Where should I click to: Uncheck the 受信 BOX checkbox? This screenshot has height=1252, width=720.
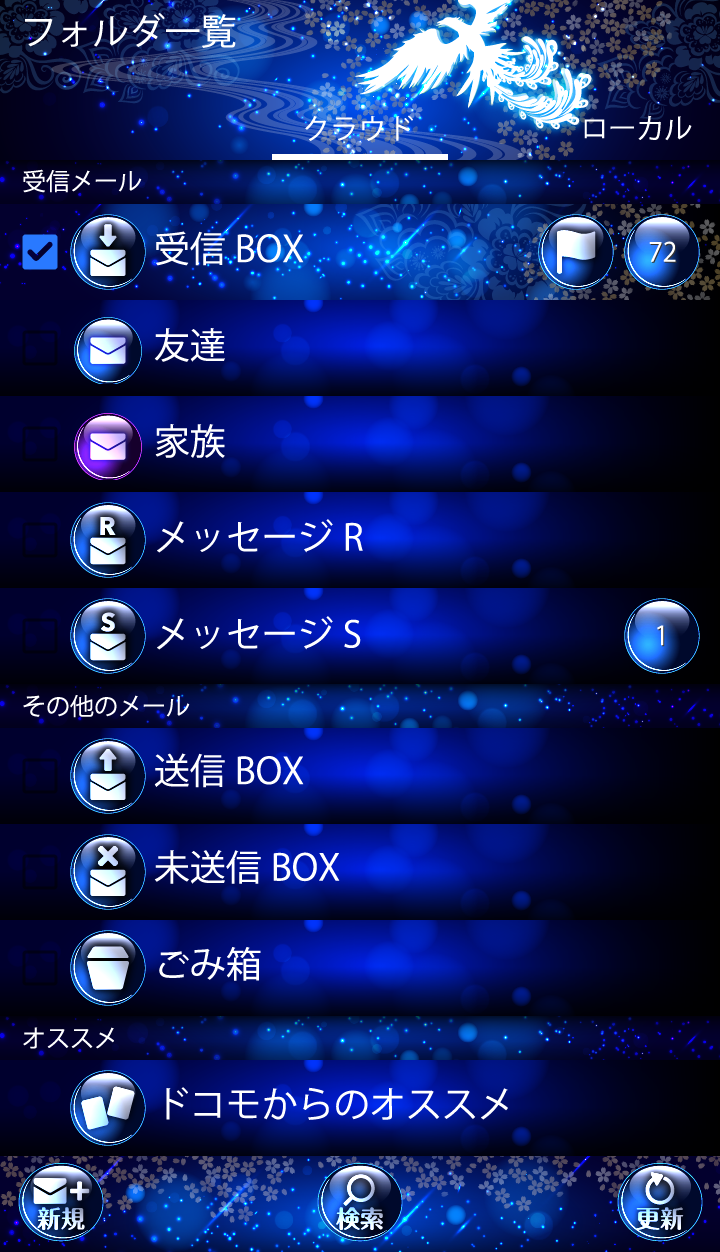pos(40,252)
